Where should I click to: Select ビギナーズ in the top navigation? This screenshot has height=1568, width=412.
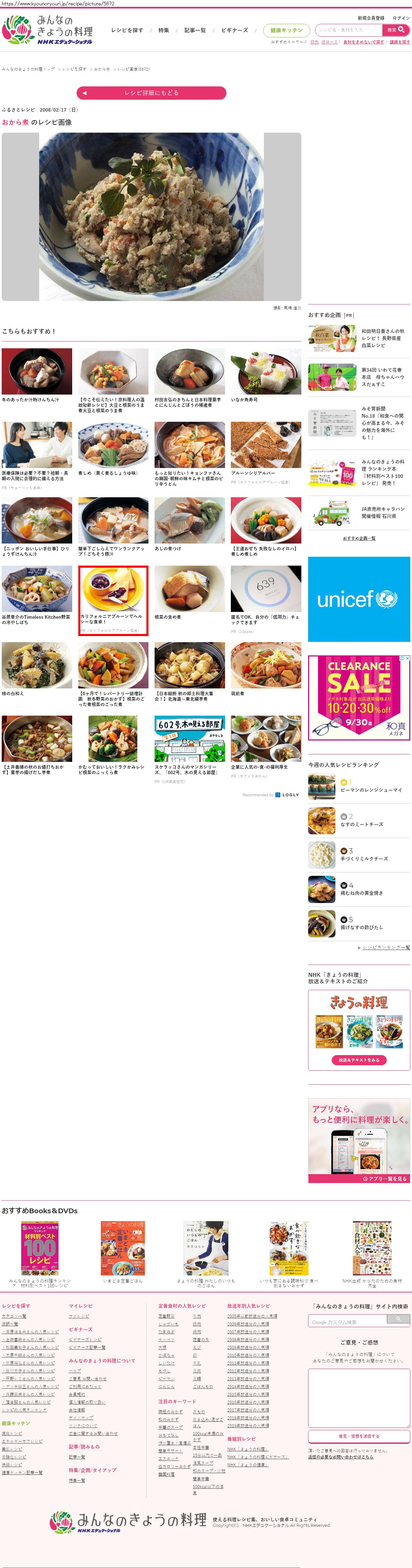235,30
